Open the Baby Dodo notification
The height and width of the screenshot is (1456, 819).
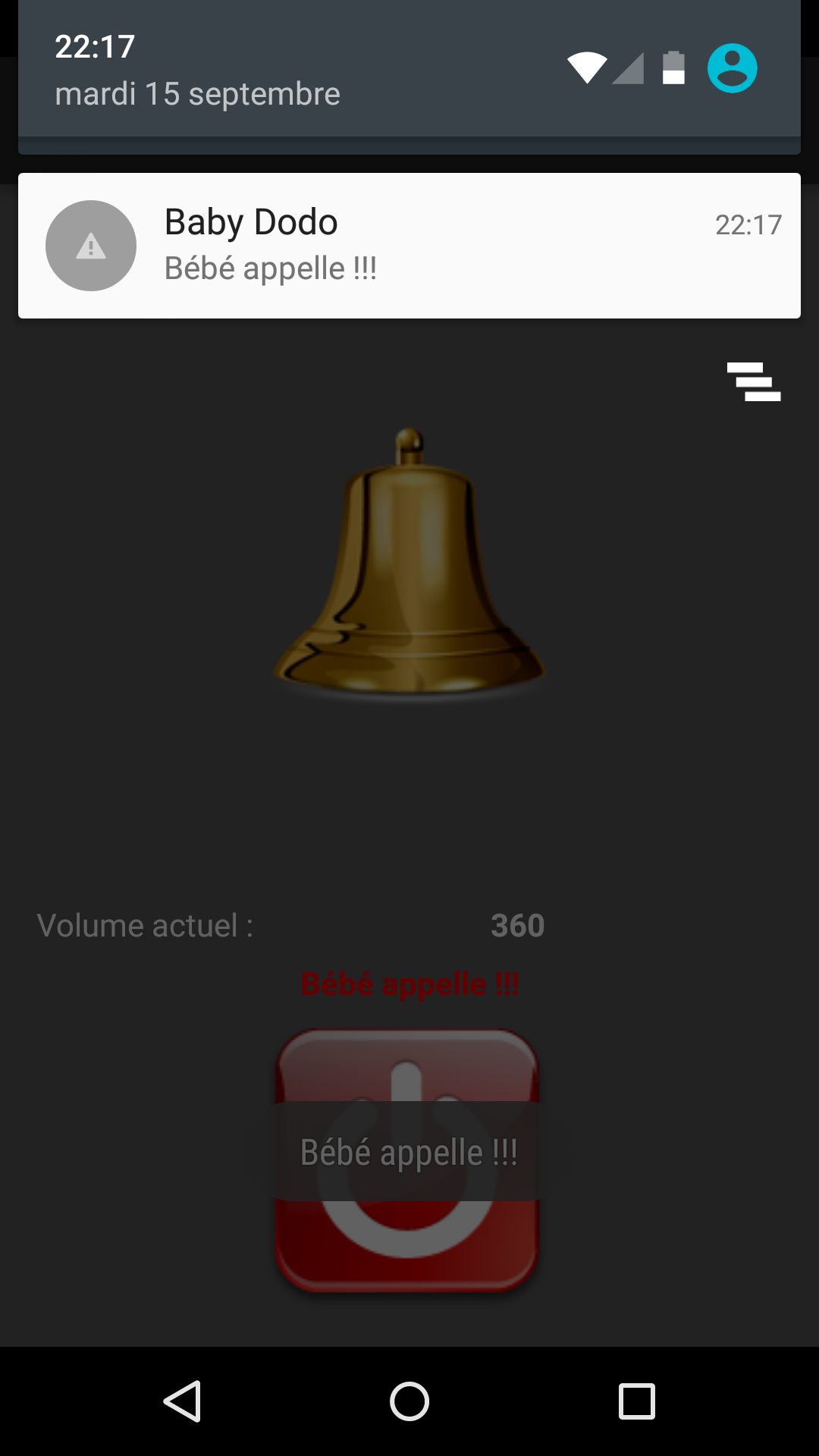409,245
